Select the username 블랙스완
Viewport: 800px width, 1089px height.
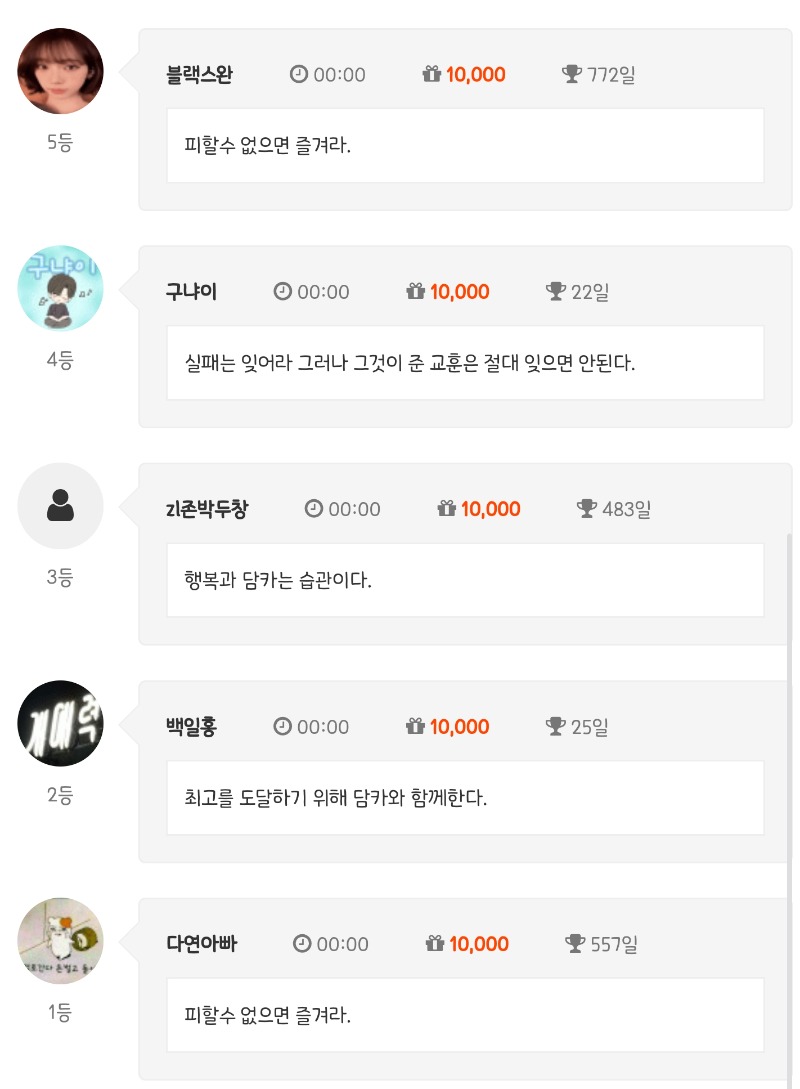199,74
